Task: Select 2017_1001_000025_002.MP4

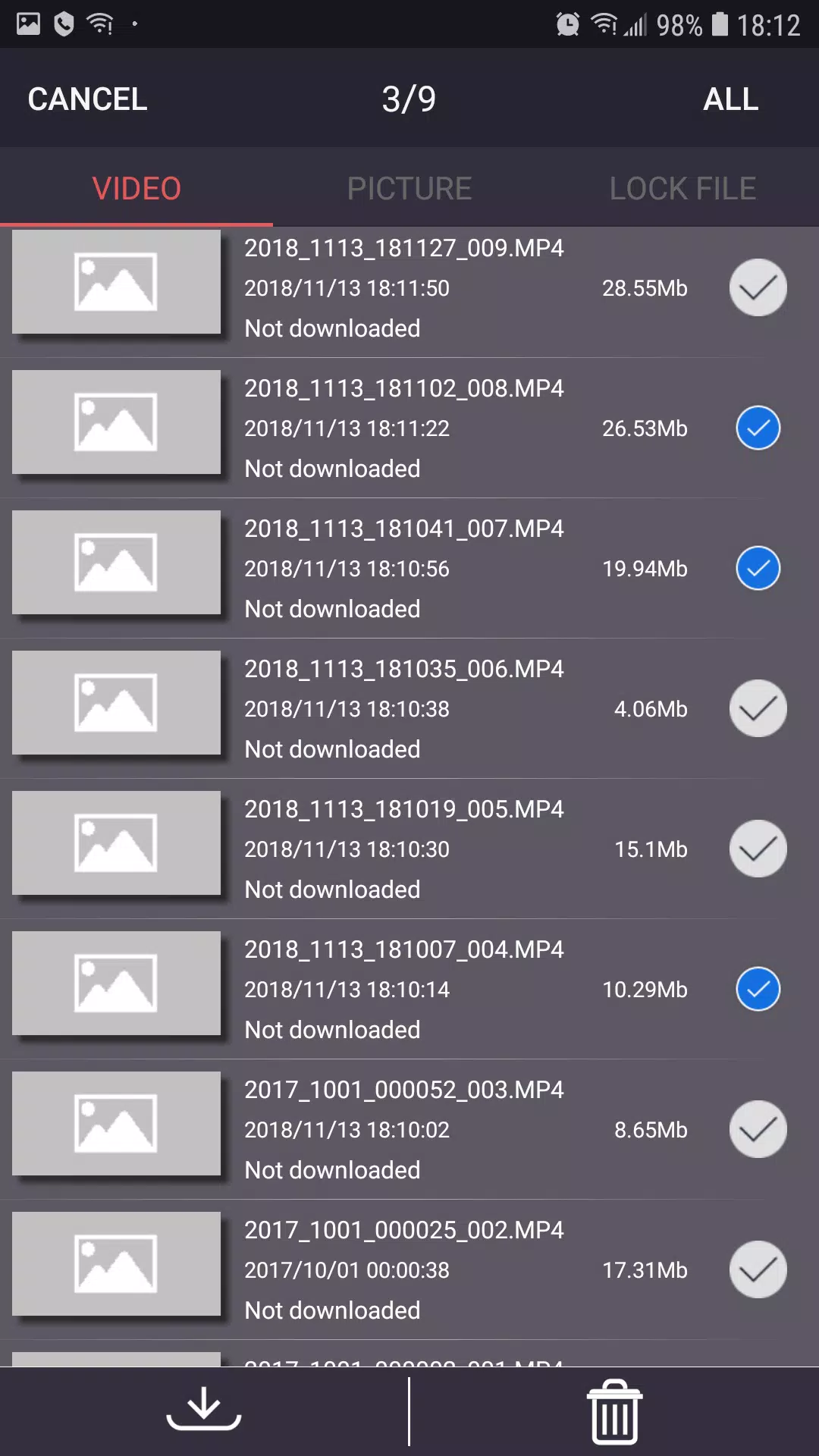Action: pos(758,1269)
